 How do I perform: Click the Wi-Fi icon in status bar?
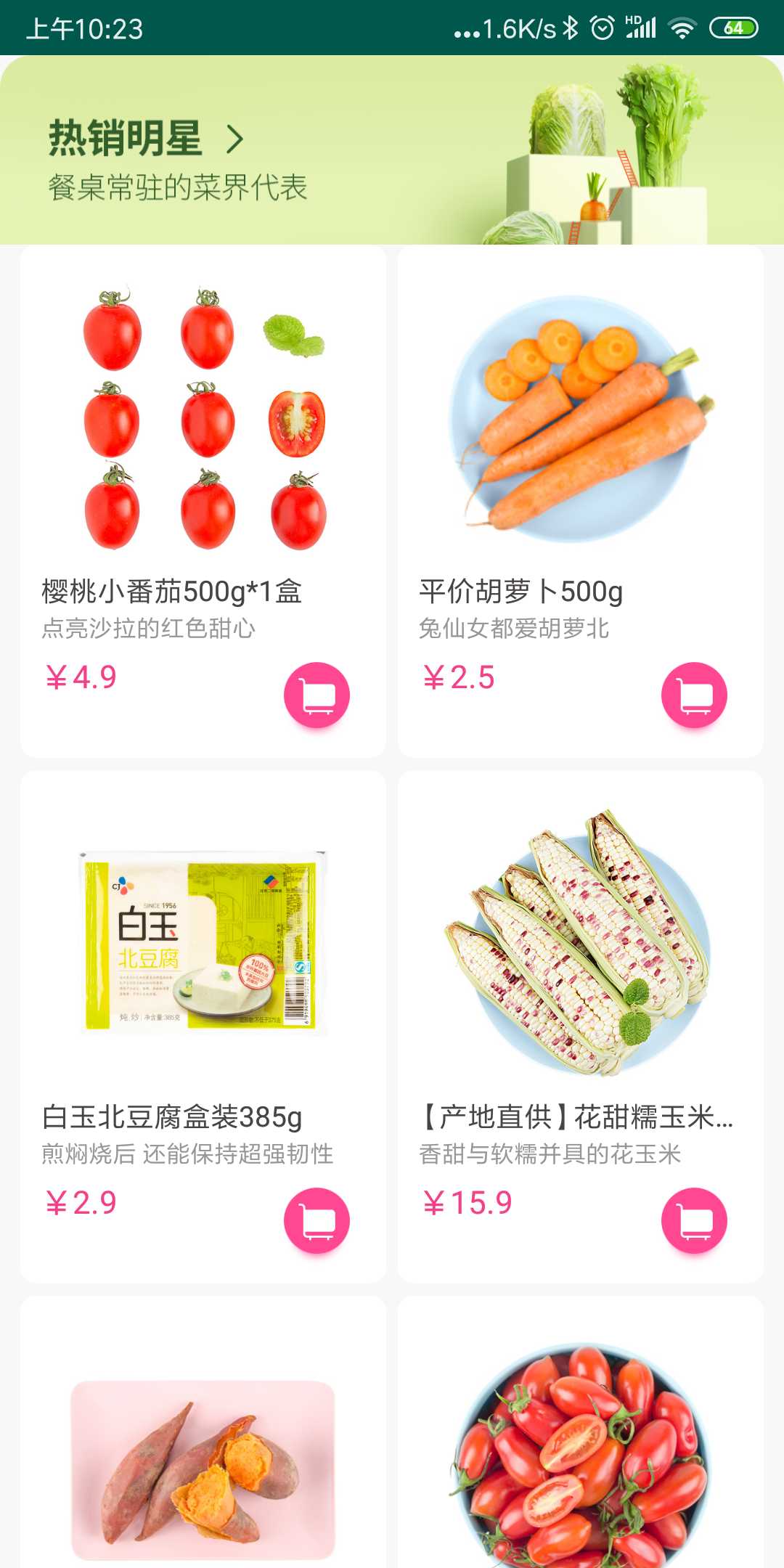682,26
